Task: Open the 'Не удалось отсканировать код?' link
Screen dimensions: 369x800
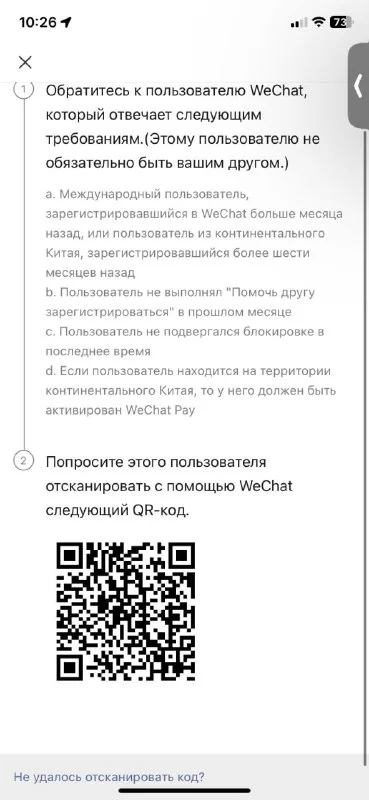Action: coord(109,777)
